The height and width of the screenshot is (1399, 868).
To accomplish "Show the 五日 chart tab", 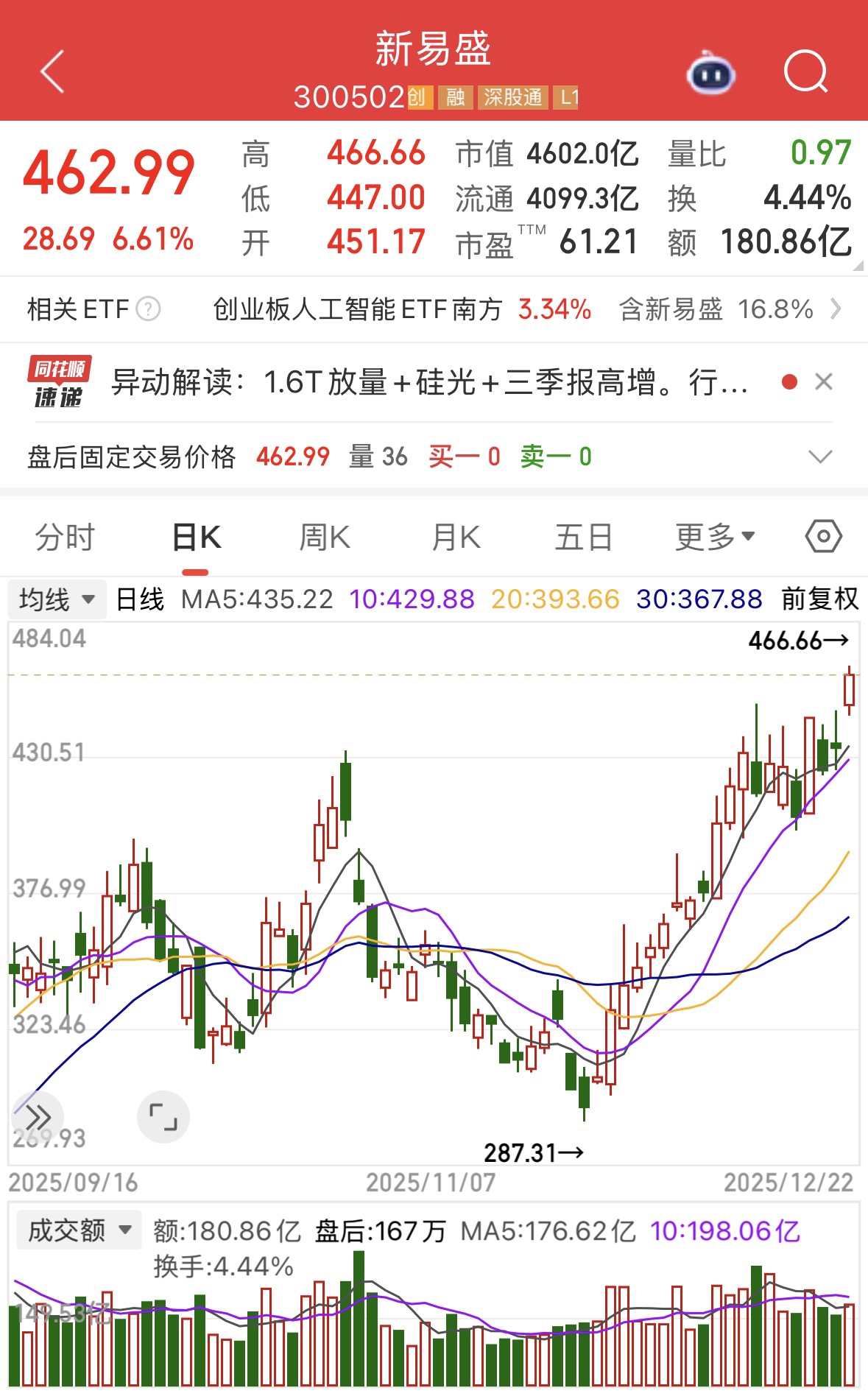I will point(584,538).
